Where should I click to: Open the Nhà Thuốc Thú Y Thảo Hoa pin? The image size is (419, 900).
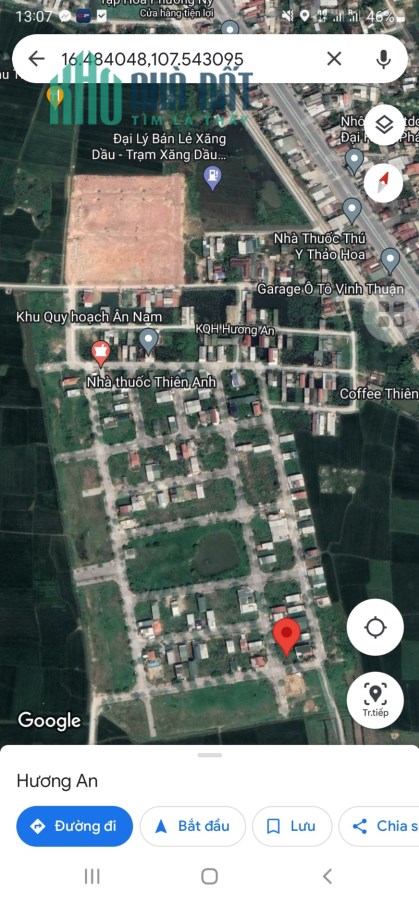point(352,211)
